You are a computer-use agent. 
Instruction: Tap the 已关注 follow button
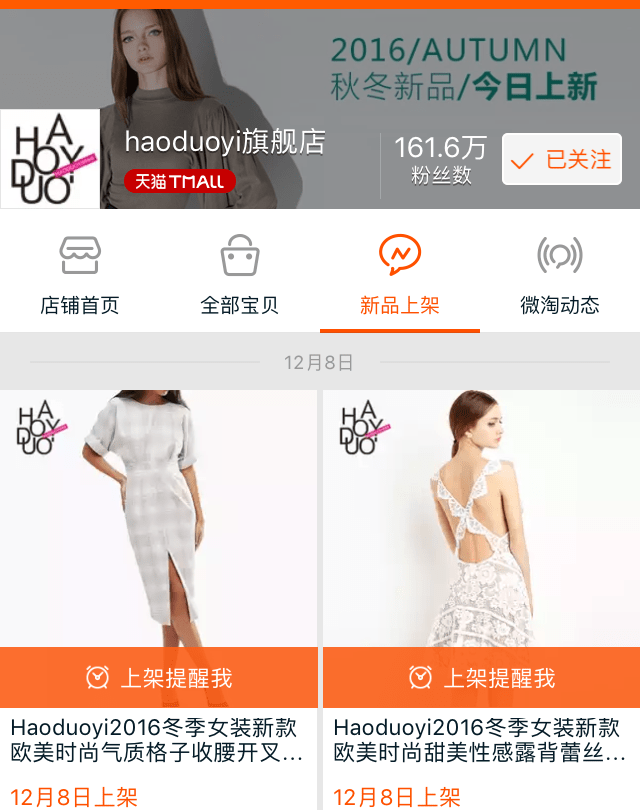562,159
